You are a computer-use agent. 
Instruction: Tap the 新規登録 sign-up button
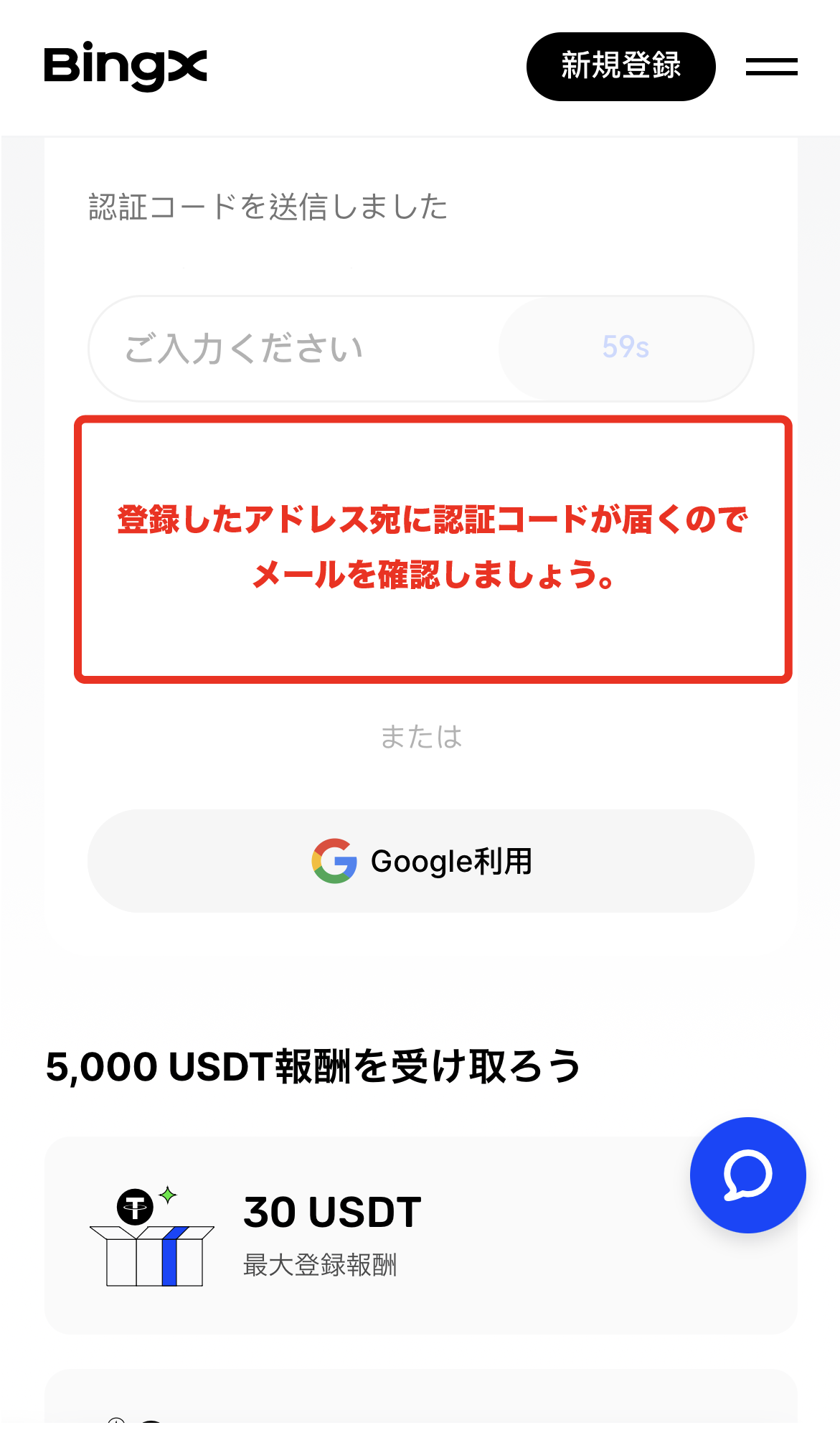tap(620, 67)
